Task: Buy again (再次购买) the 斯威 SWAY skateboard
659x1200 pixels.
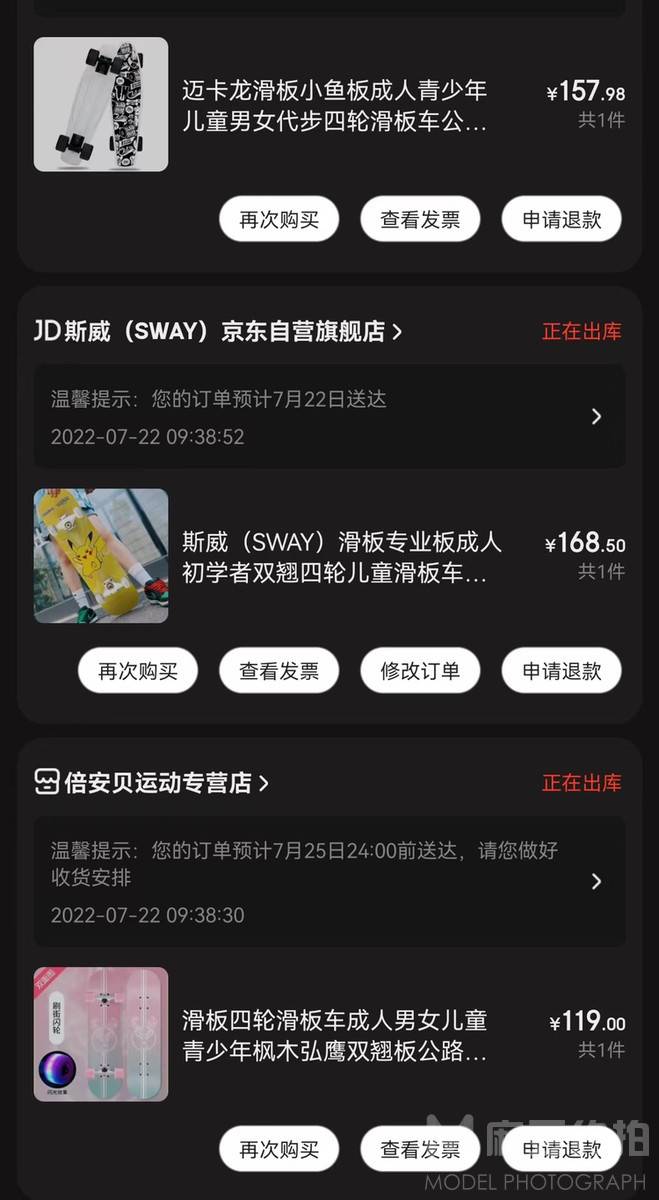Action: click(138, 671)
